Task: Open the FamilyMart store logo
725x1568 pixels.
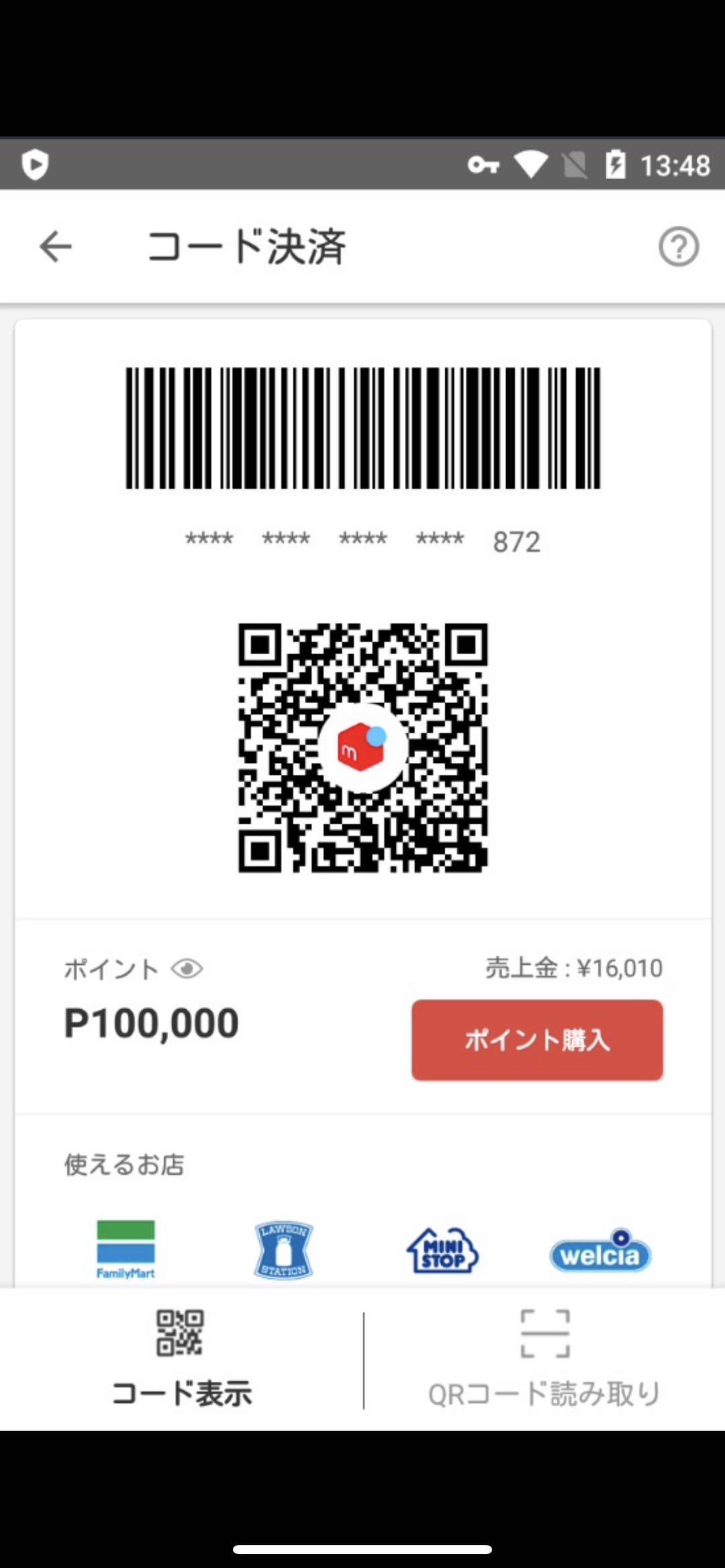Action: 126,1249
